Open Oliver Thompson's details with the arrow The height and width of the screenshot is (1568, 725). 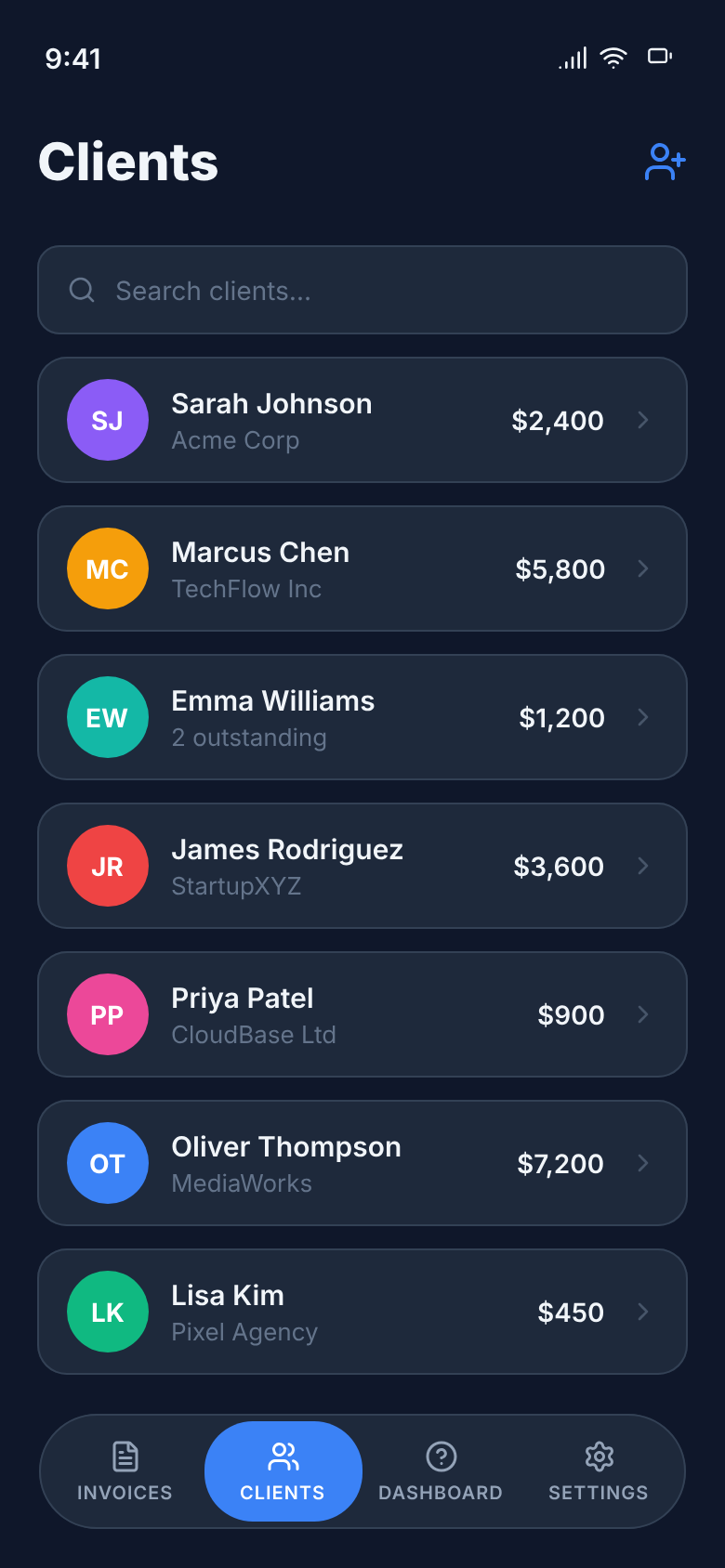(643, 1163)
